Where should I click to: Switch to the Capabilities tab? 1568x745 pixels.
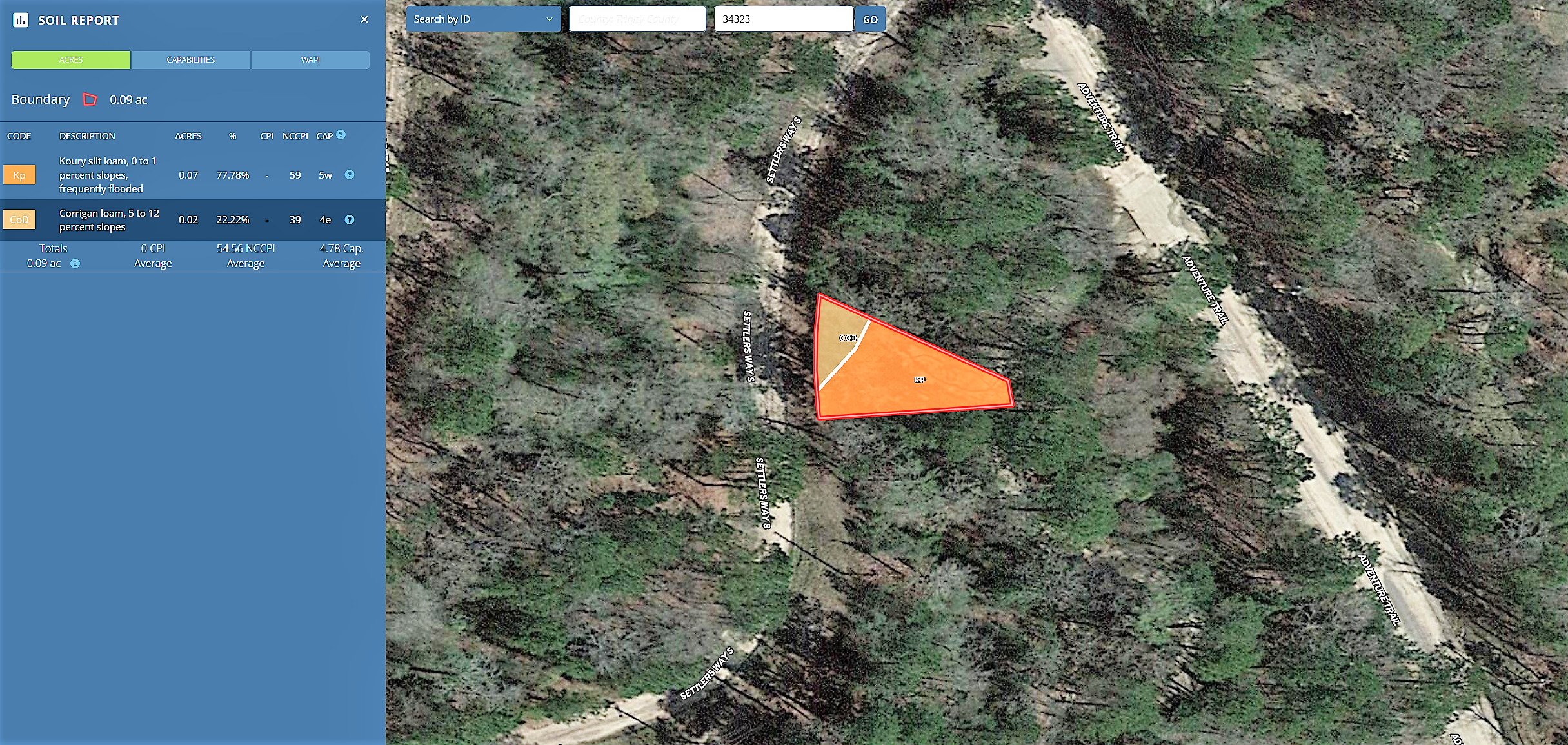tap(190, 60)
